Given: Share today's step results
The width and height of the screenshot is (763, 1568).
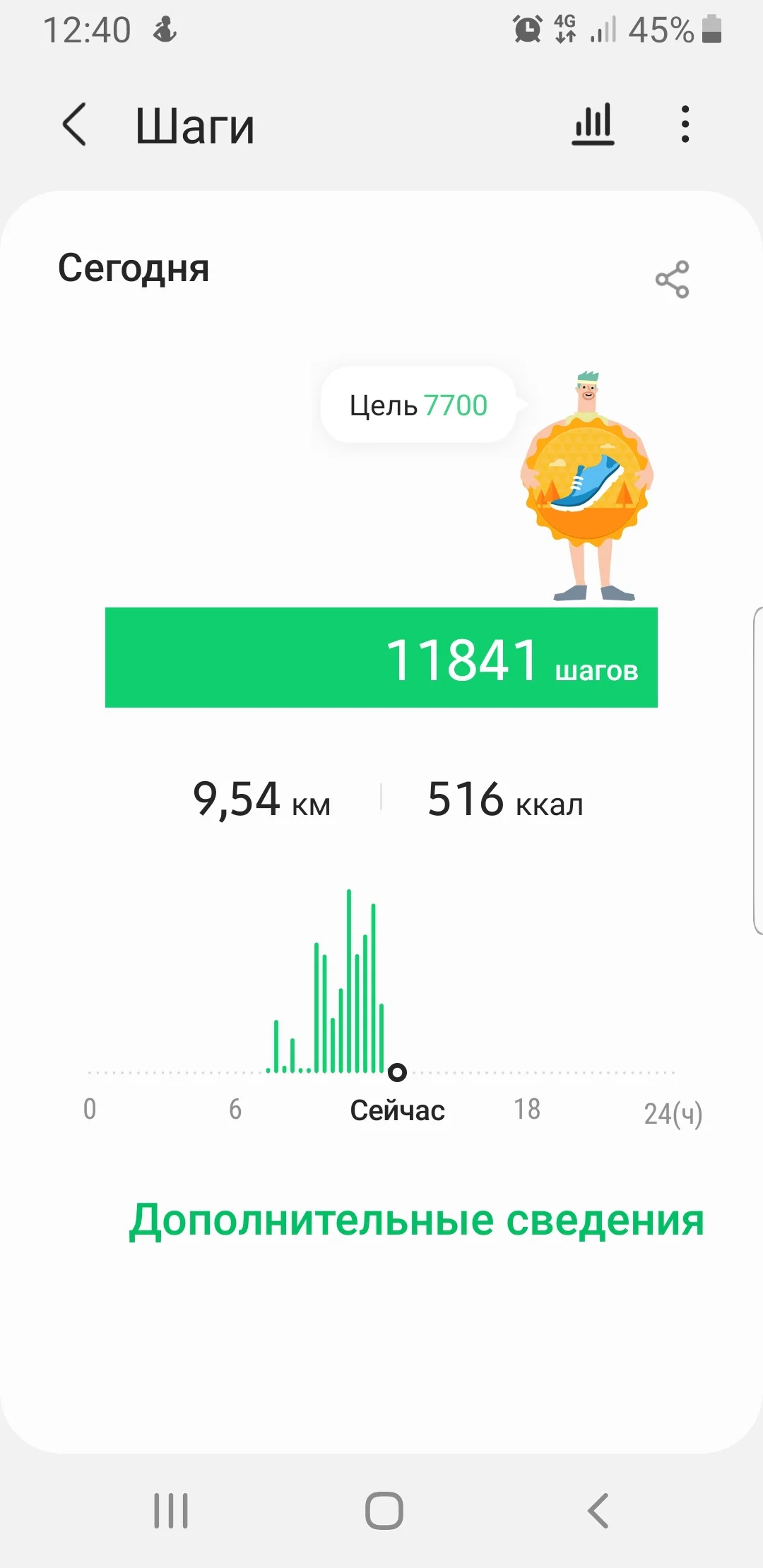Looking at the screenshot, I should point(672,280).
